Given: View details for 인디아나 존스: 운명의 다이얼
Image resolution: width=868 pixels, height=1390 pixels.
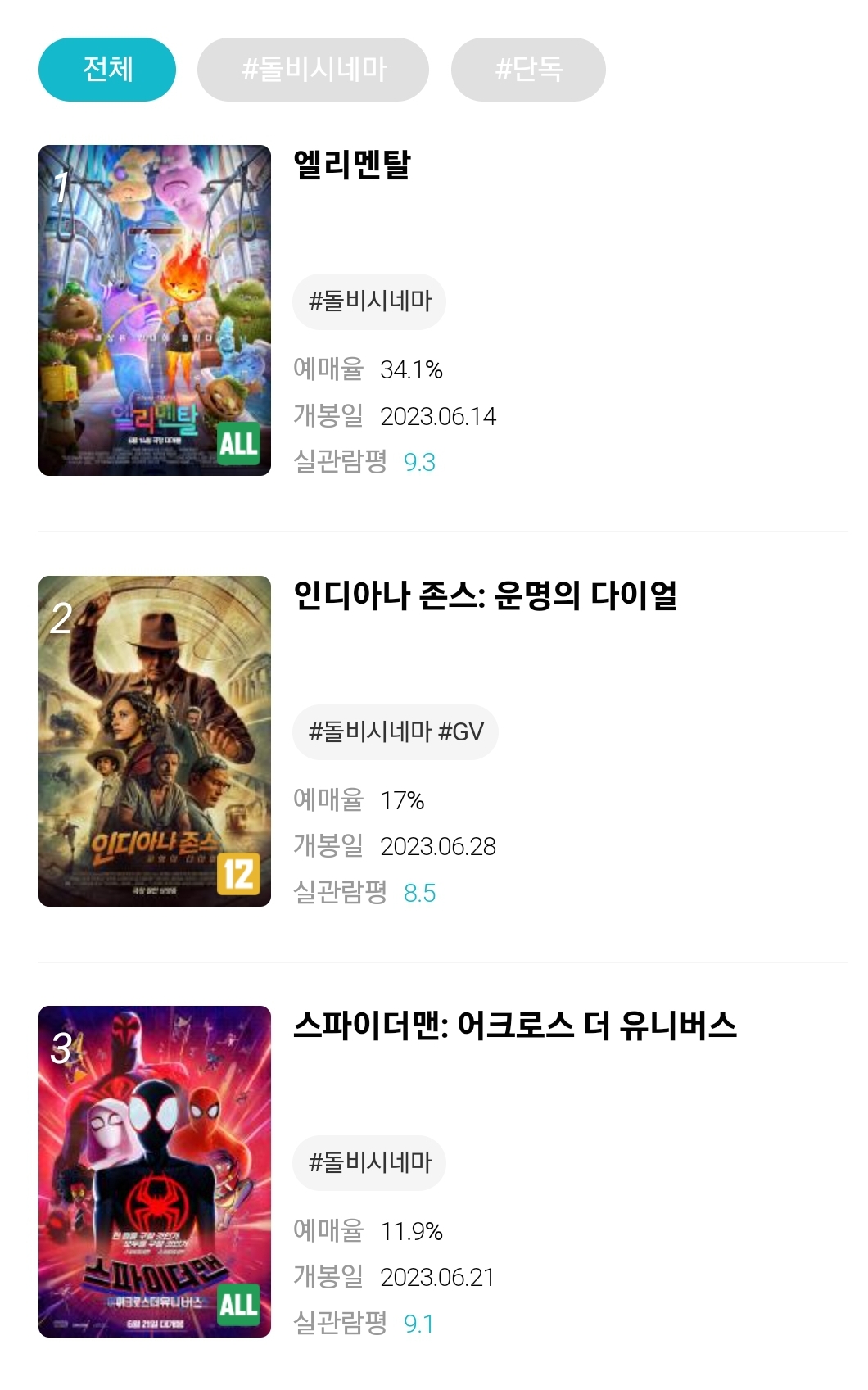Looking at the screenshot, I should [485, 595].
